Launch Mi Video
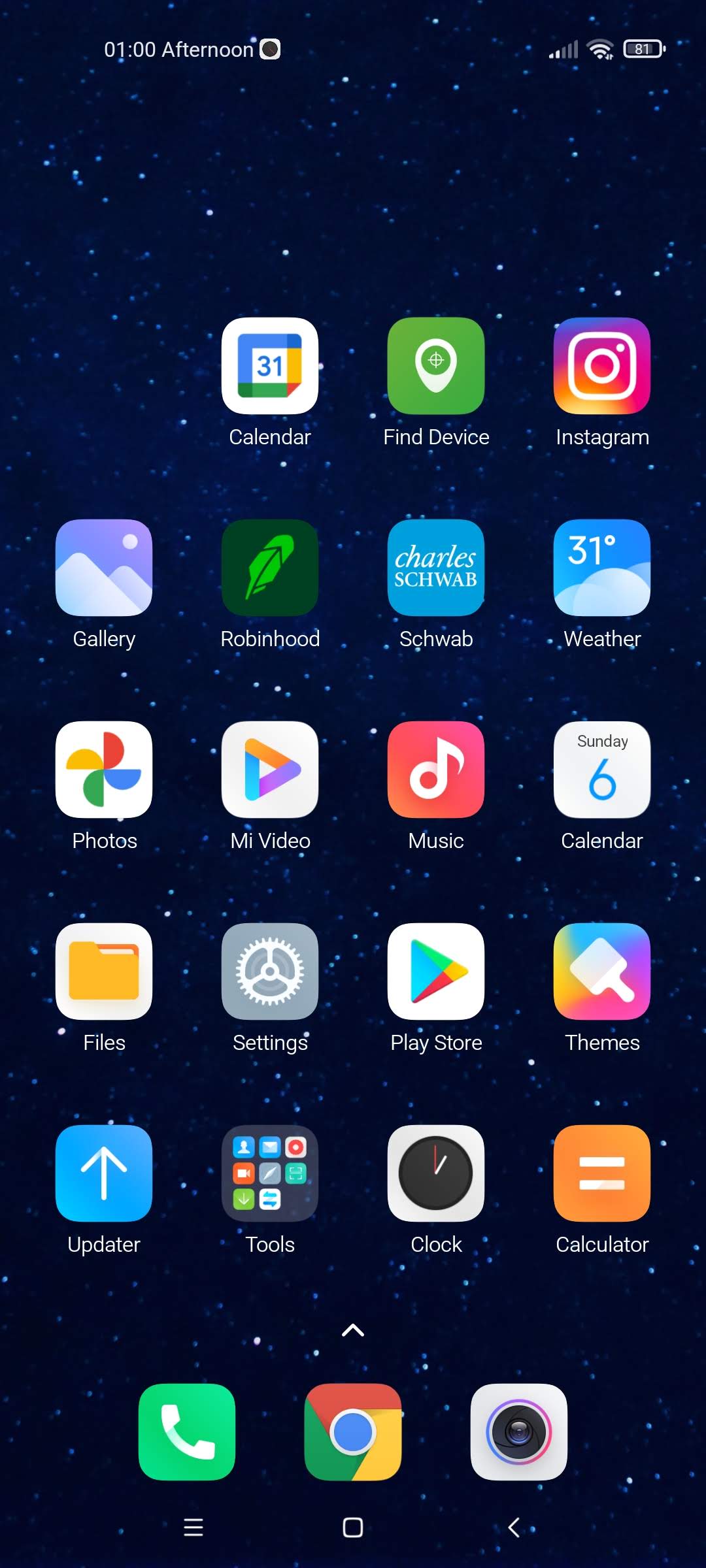 270,770
